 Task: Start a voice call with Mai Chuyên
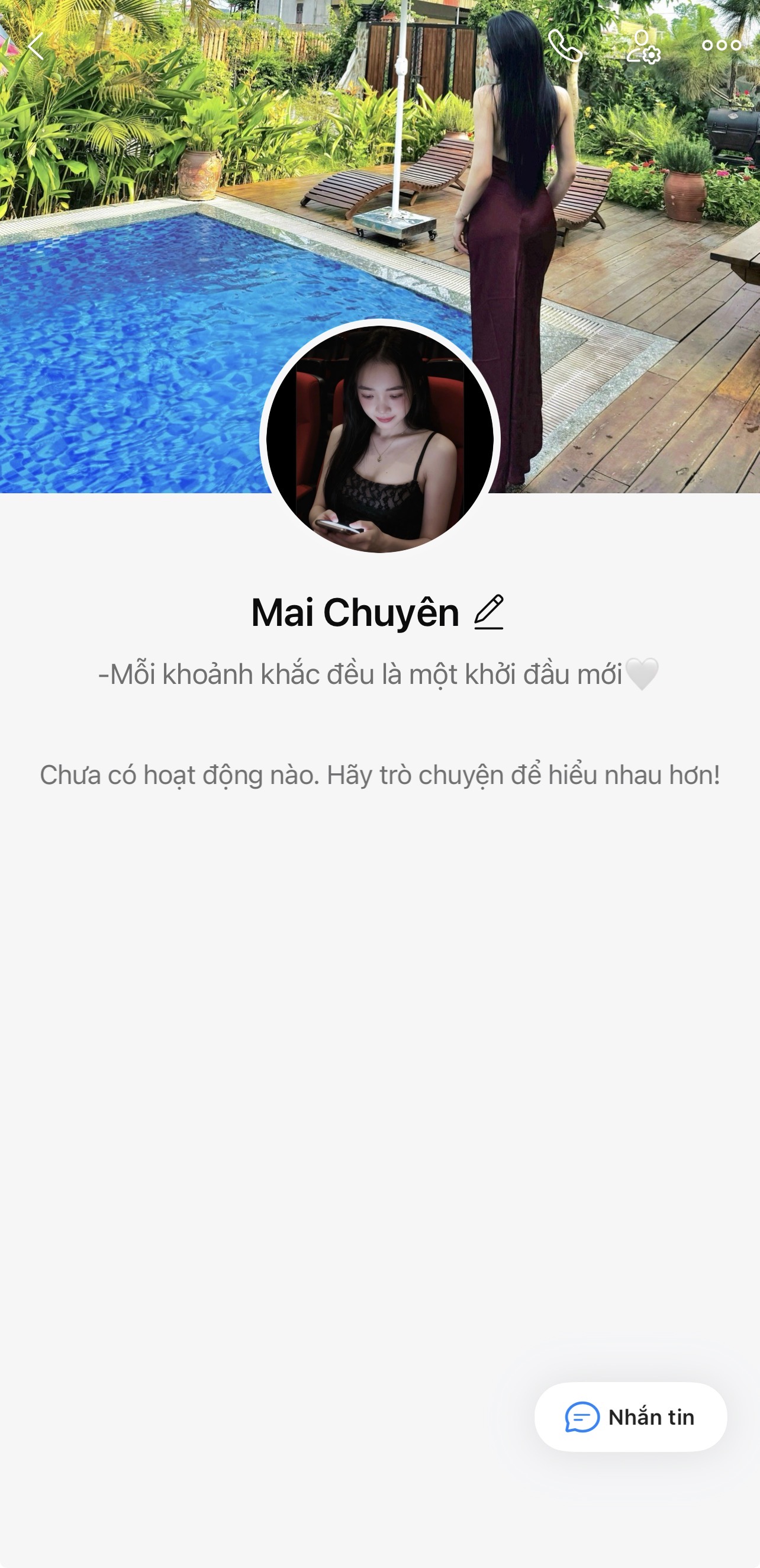click(565, 46)
